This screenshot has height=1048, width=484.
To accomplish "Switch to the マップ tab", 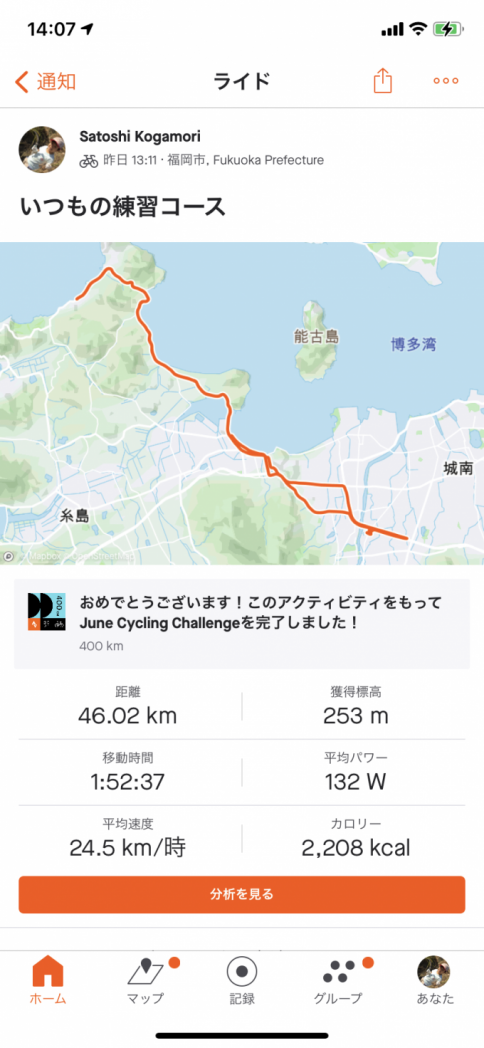I will [x=145, y=981].
